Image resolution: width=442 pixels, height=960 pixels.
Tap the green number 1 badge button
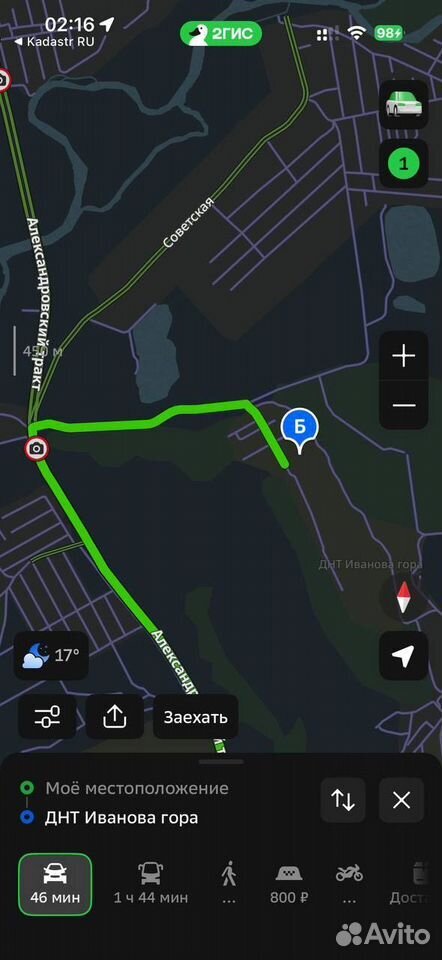tap(403, 163)
